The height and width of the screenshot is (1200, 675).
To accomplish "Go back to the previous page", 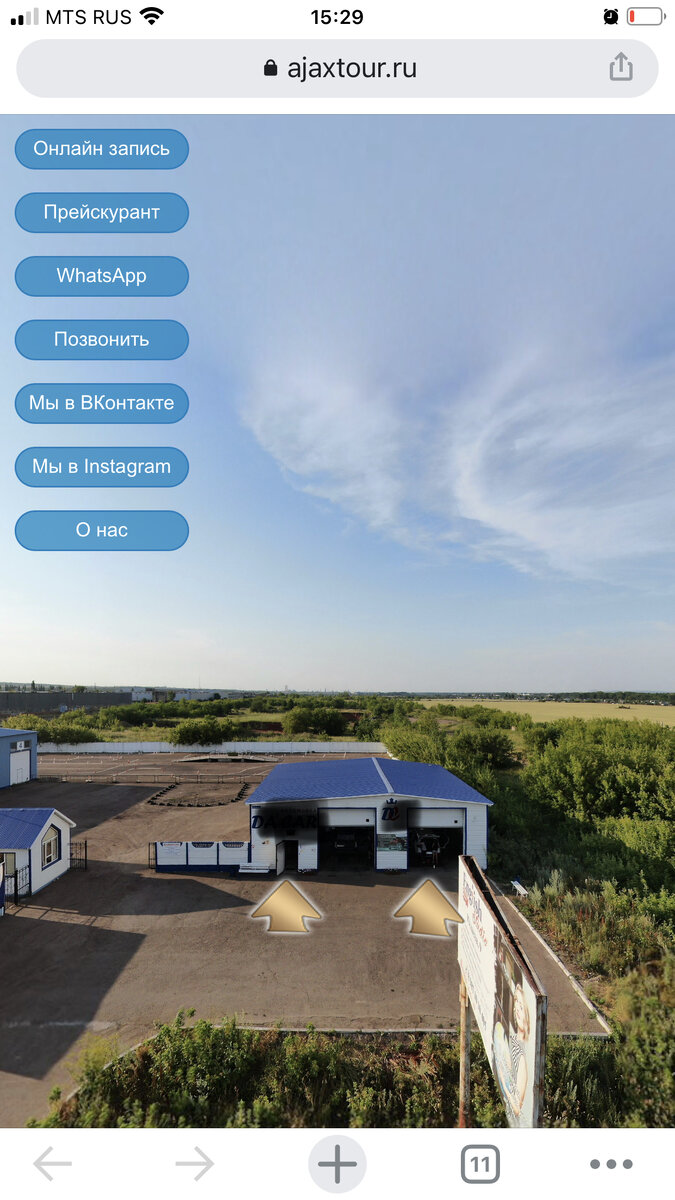I will pyautogui.click(x=52, y=1164).
